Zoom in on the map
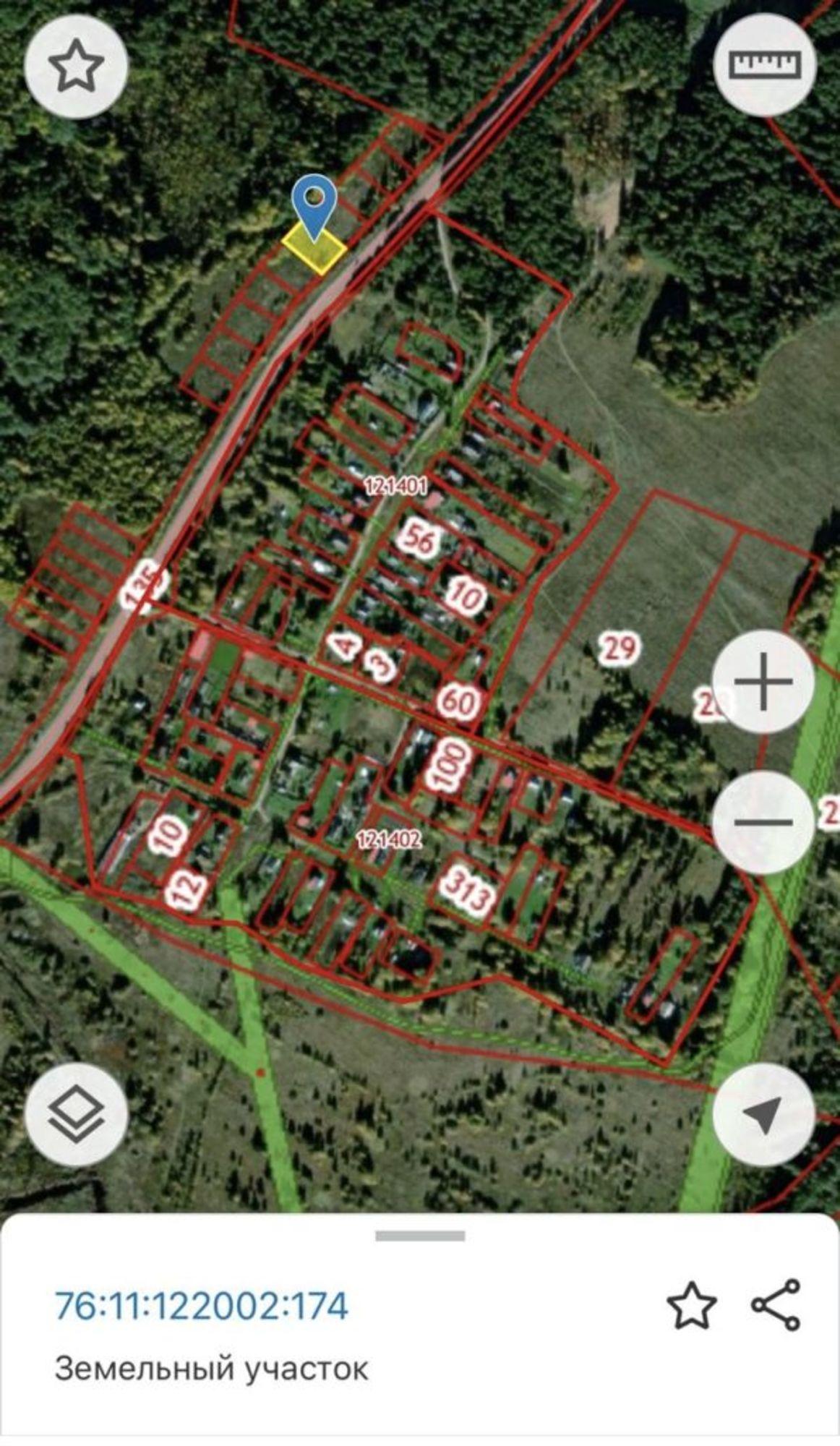The width and height of the screenshot is (840, 1446). tap(763, 681)
